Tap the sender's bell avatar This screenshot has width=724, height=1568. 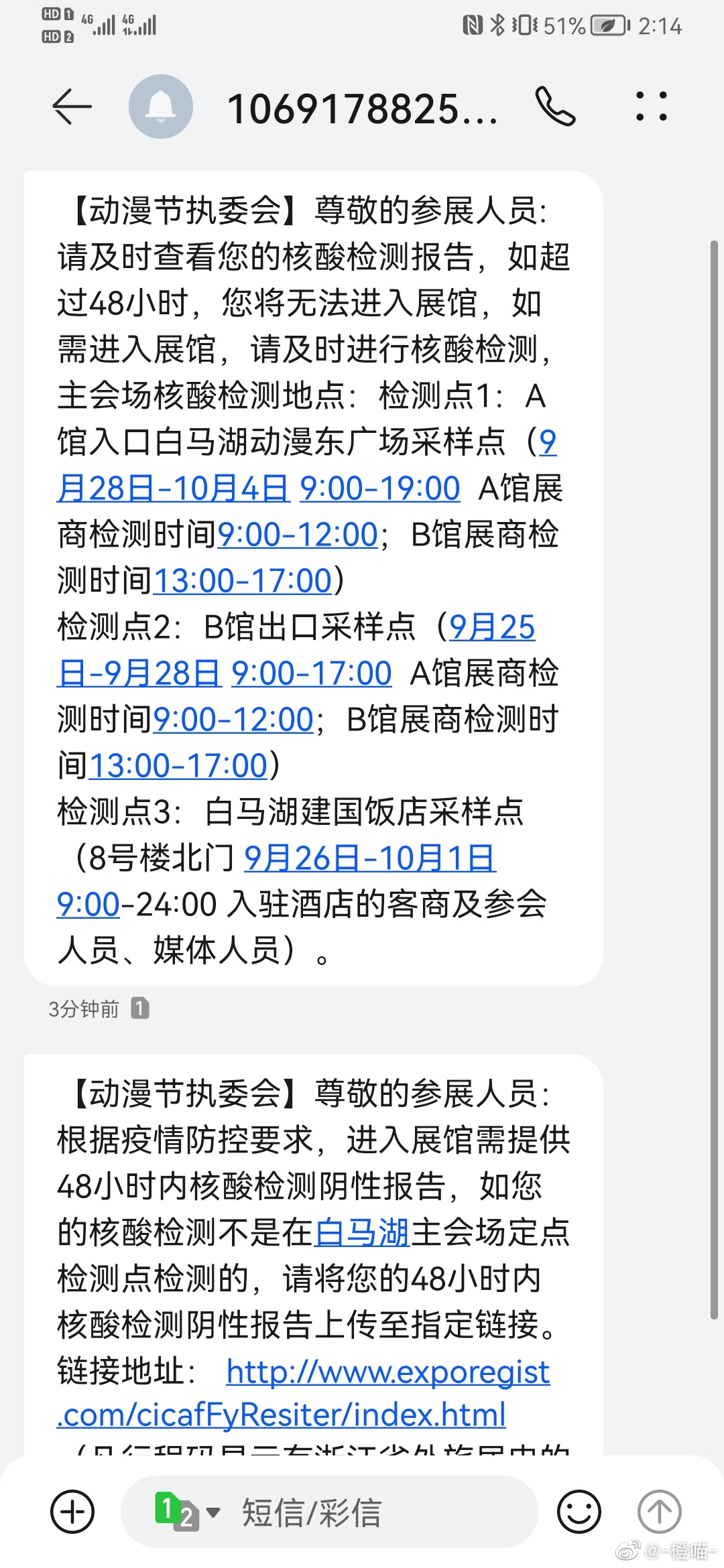(x=161, y=107)
